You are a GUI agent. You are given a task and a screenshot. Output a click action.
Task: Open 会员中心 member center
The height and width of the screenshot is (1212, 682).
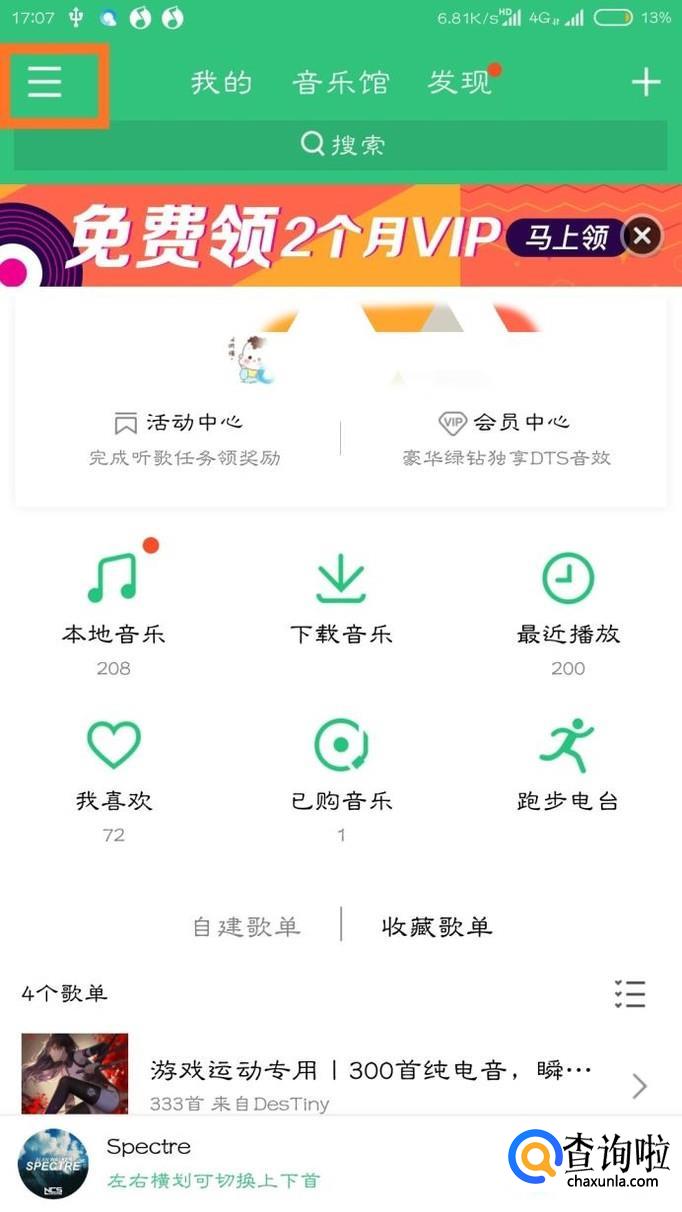(x=505, y=438)
